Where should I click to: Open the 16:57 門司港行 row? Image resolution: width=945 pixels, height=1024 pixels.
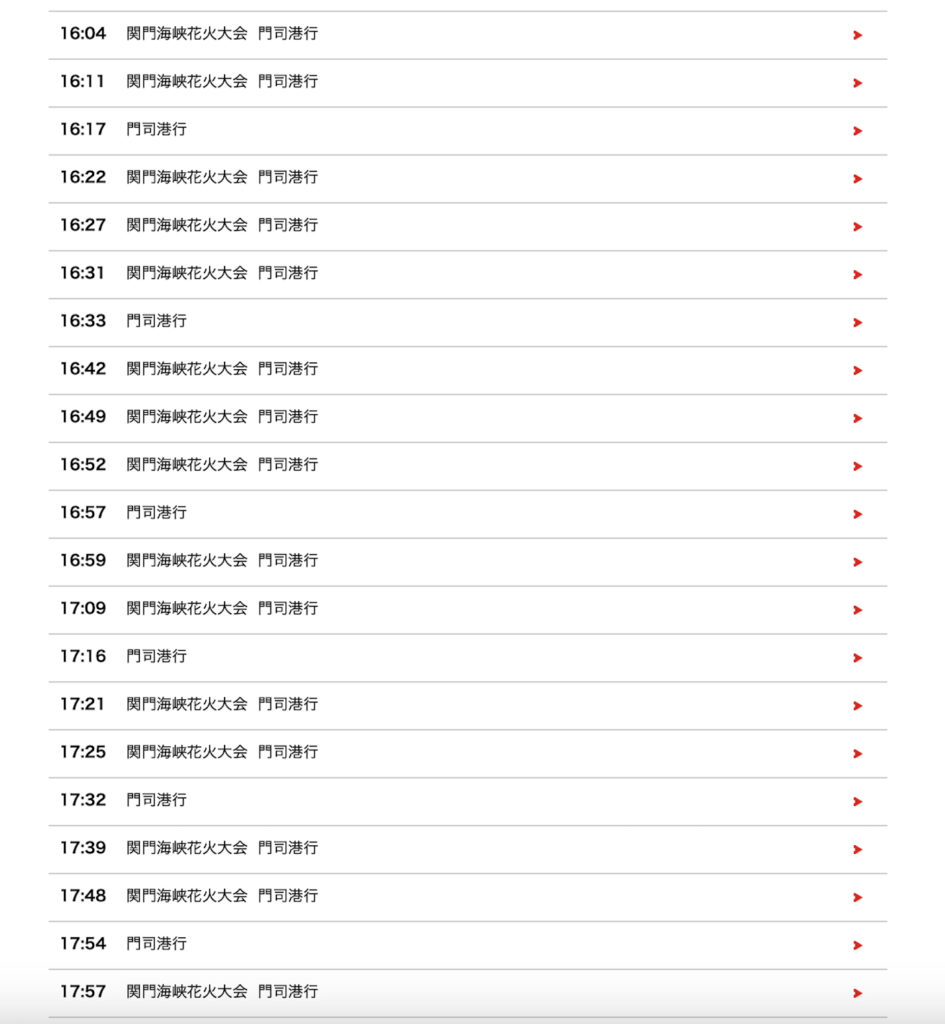click(467, 513)
